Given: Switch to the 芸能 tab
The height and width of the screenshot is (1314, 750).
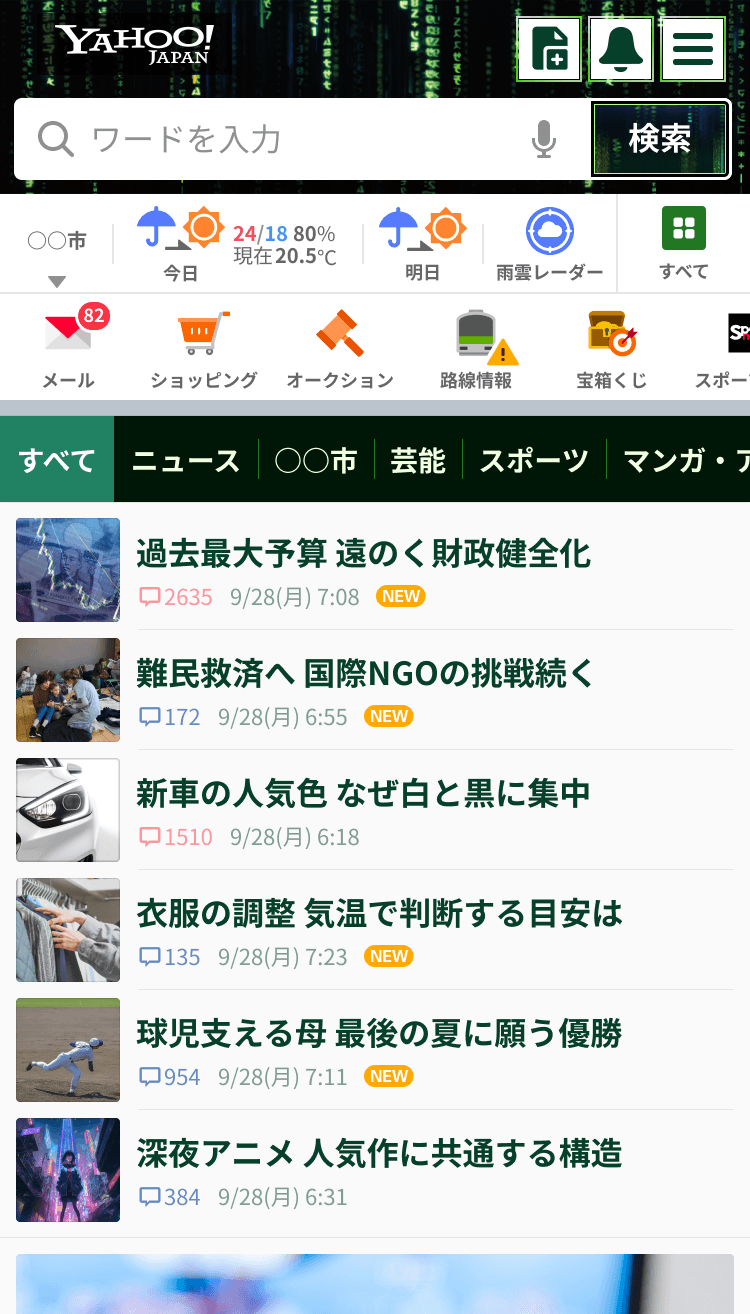Looking at the screenshot, I should coord(418,459).
